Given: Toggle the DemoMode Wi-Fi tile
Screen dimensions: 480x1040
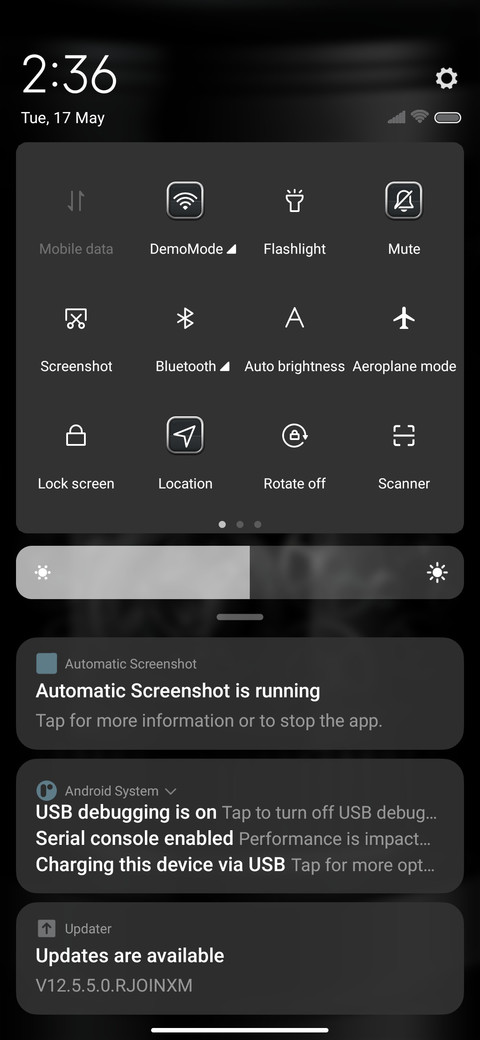Looking at the screenshot, I should pyautogui.click(x=185, y=200).
